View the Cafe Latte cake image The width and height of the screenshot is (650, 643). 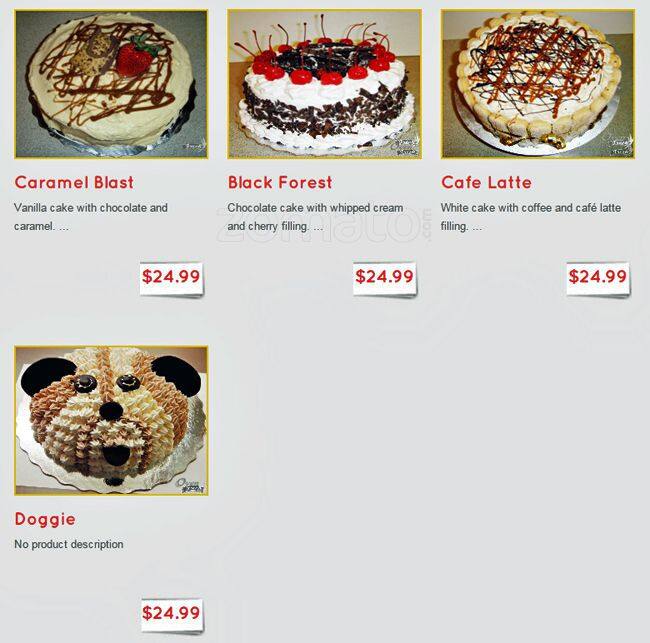pos(537,84)
